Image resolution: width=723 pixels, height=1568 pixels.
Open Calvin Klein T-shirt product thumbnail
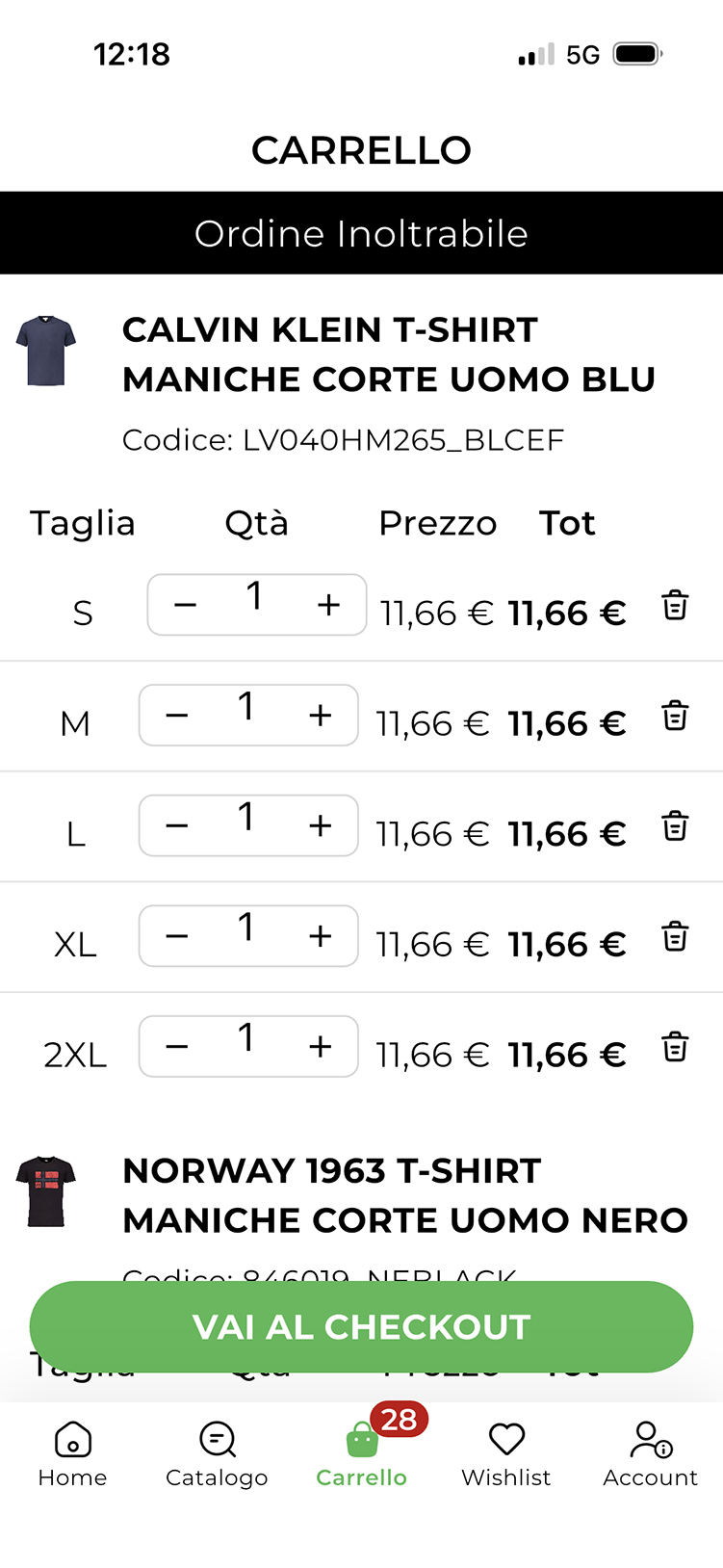(45, 351)
